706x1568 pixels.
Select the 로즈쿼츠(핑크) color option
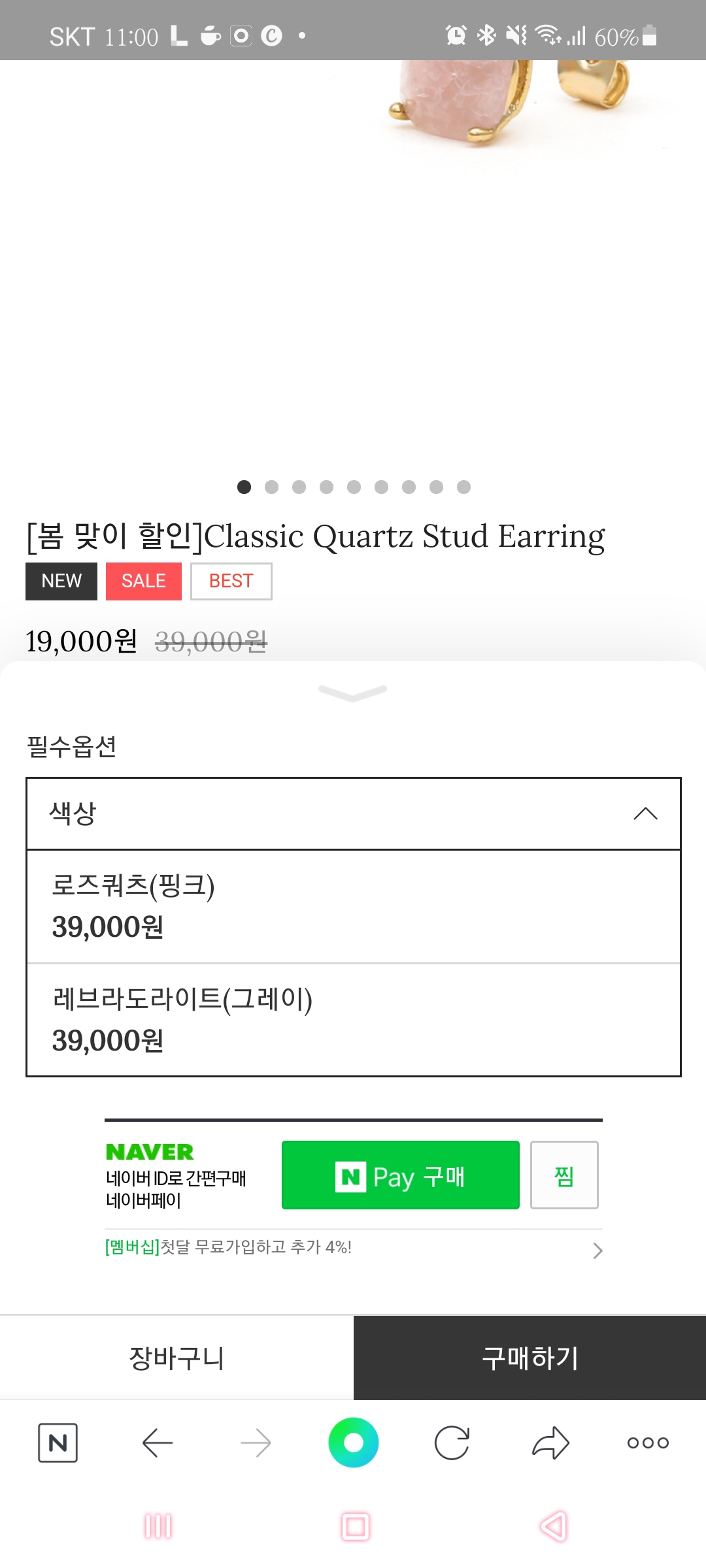coord(353,906)
